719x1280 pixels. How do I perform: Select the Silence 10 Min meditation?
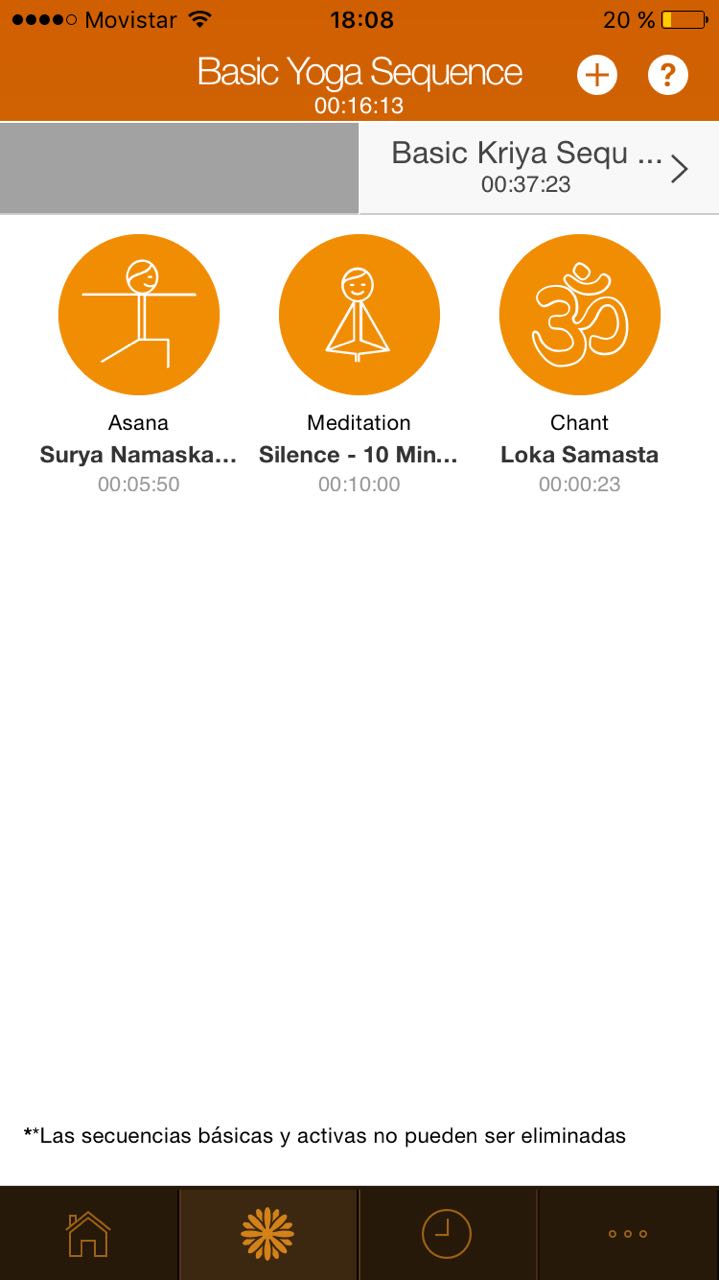coord(359,316)
